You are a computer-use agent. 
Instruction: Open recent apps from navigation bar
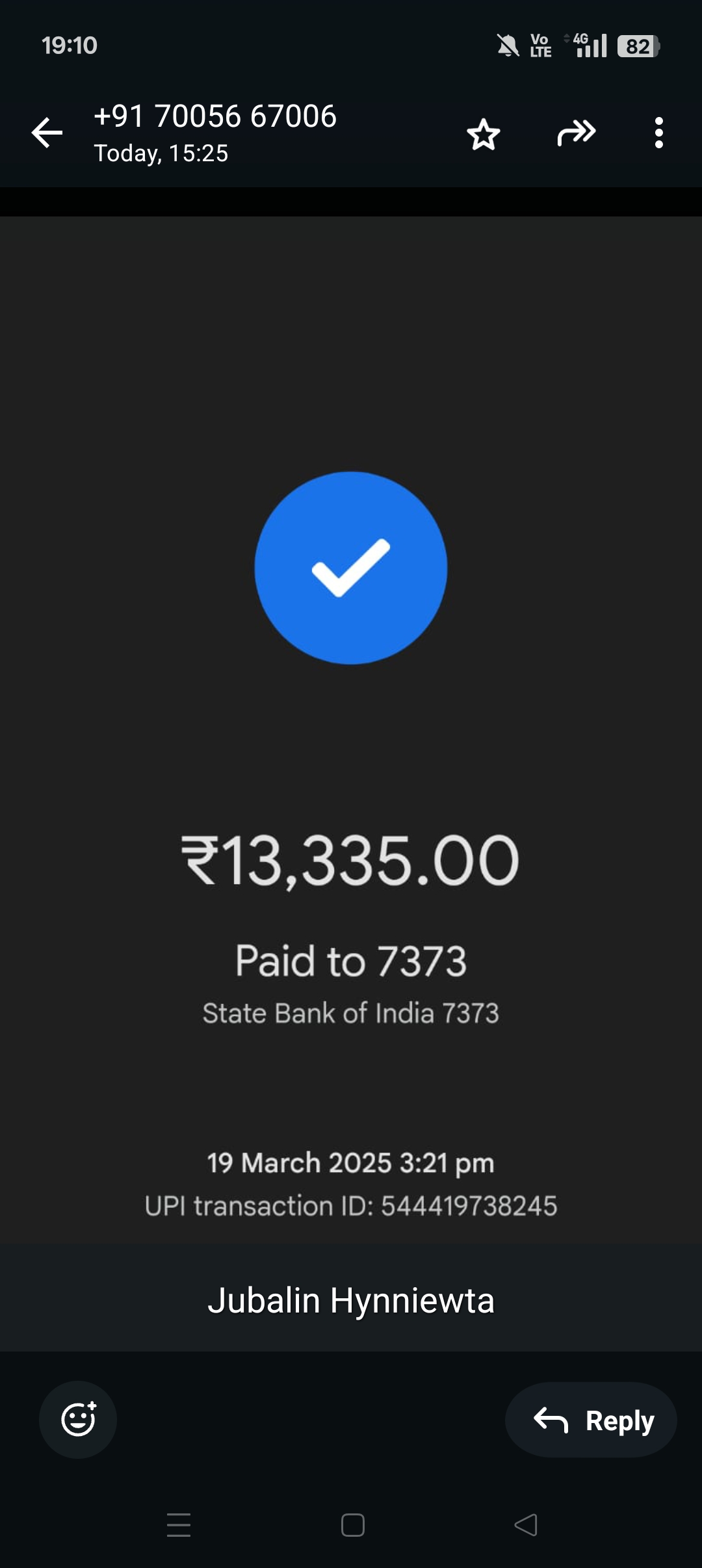pos(179,1525)
